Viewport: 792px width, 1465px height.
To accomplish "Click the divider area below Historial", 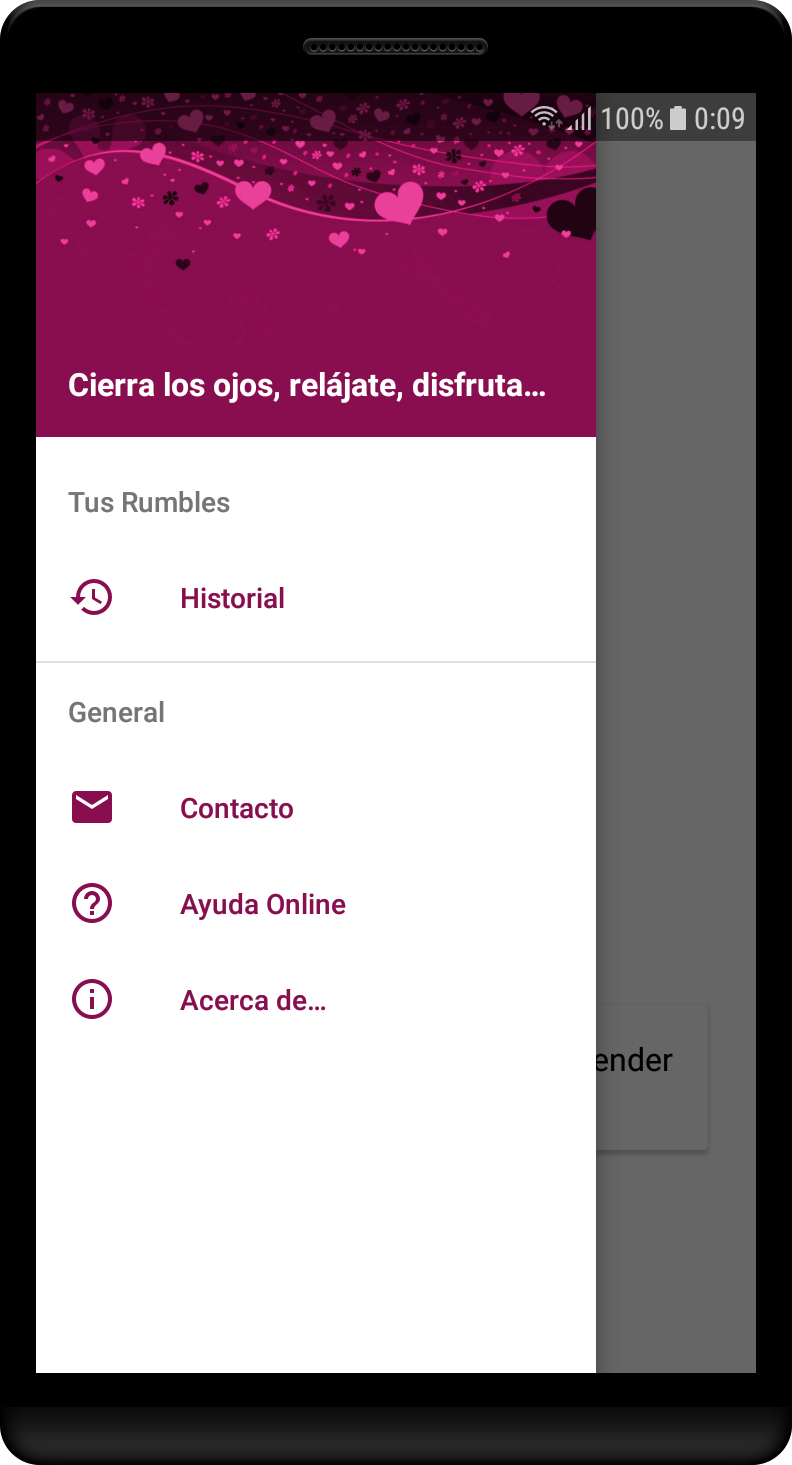I will [316, 660].
